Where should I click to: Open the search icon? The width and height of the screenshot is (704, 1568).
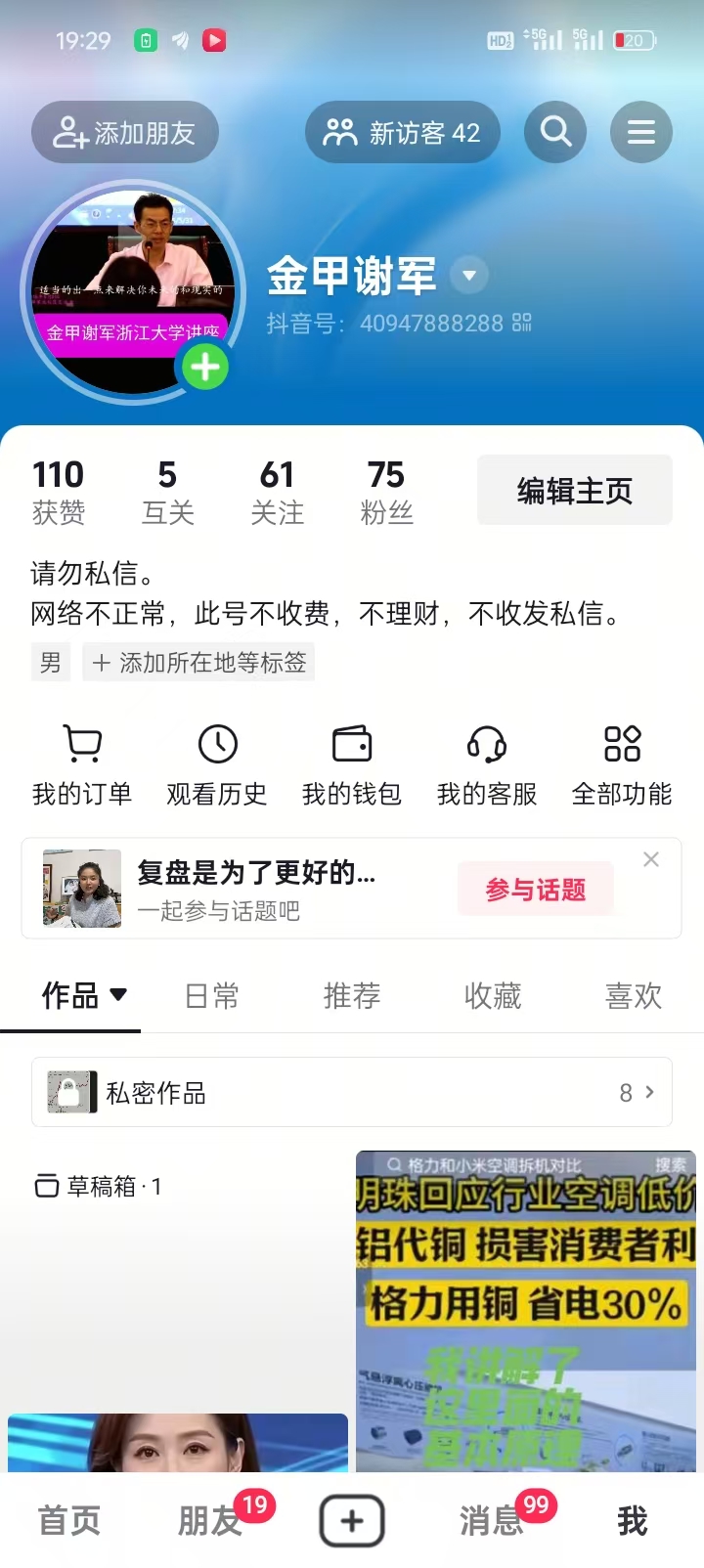[555, 132]
